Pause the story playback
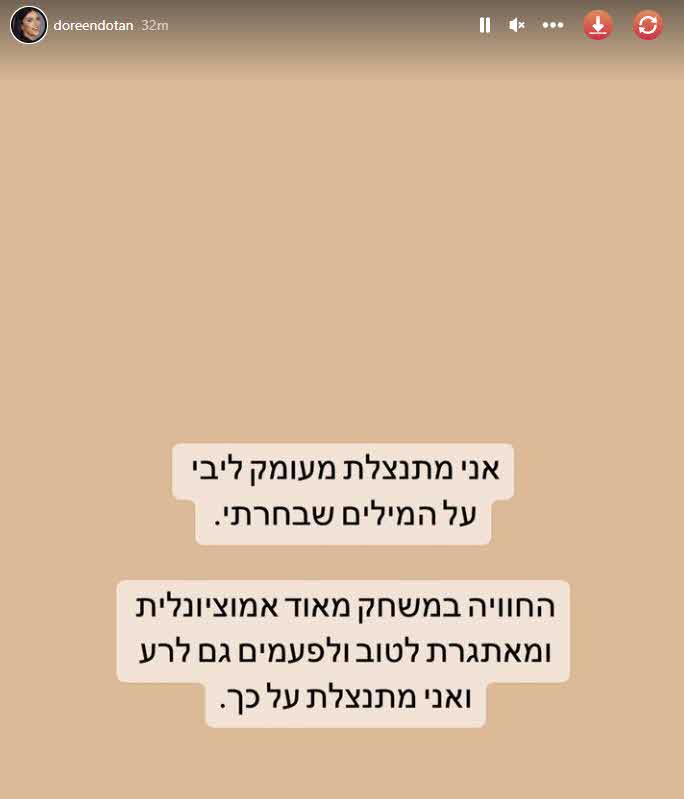This screenshot has width=684, height=799. click(x=485, y=25)
